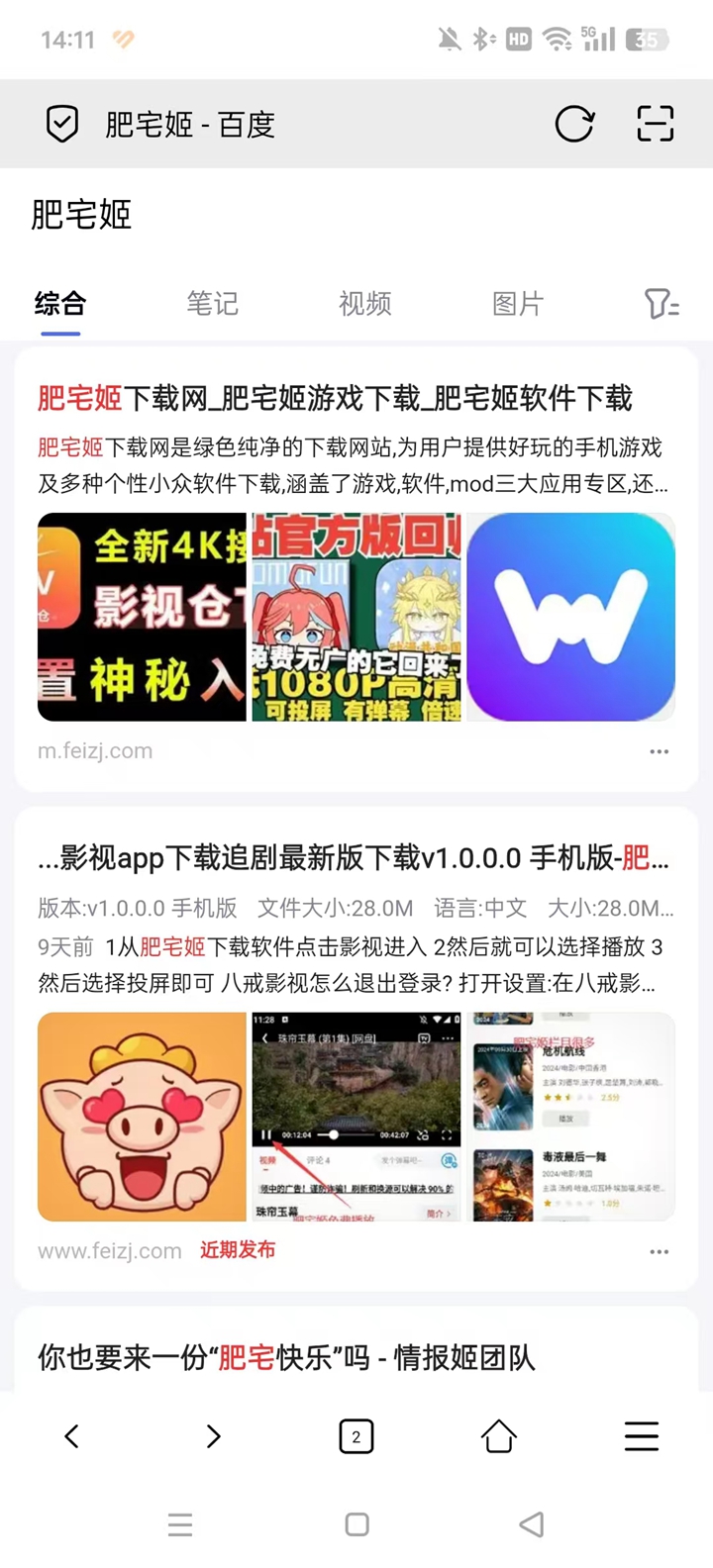Switch to the 视频 tab
713x1568 pixels.
pos(365,303)
